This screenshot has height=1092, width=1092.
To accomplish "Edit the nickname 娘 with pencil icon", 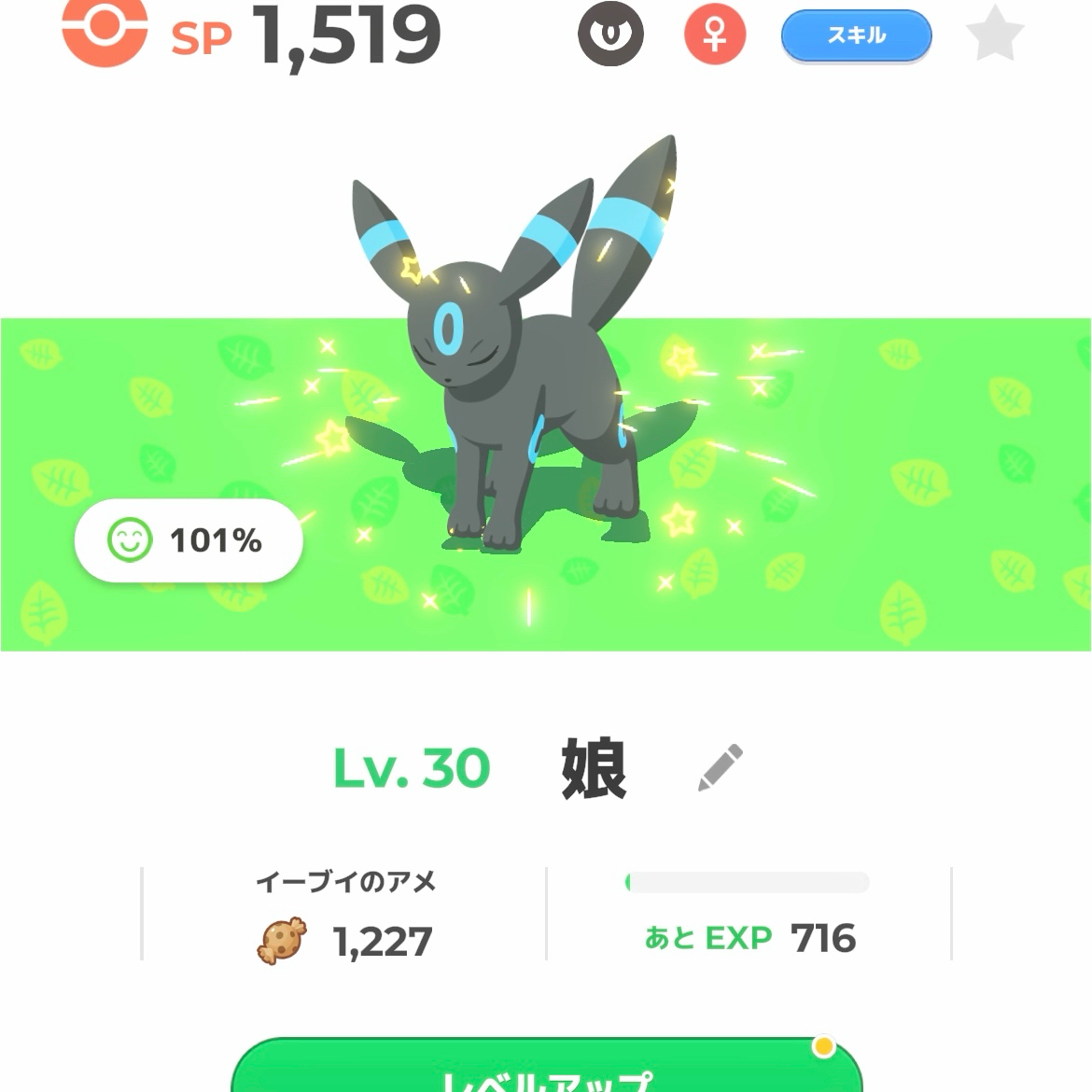I will [x=721, y=767].
